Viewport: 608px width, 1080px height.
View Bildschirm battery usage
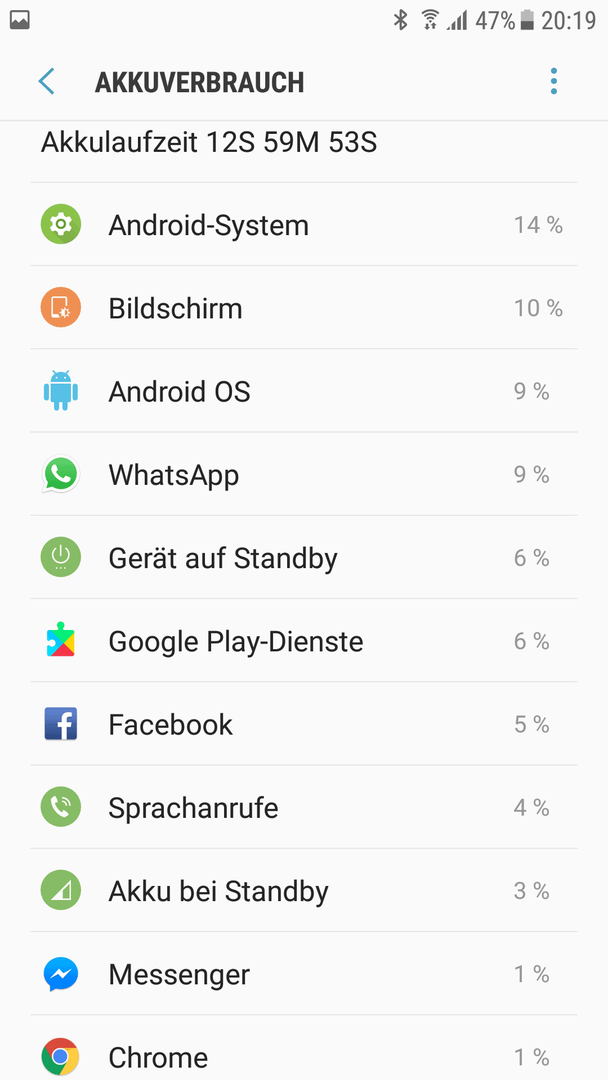coord(304,308)
